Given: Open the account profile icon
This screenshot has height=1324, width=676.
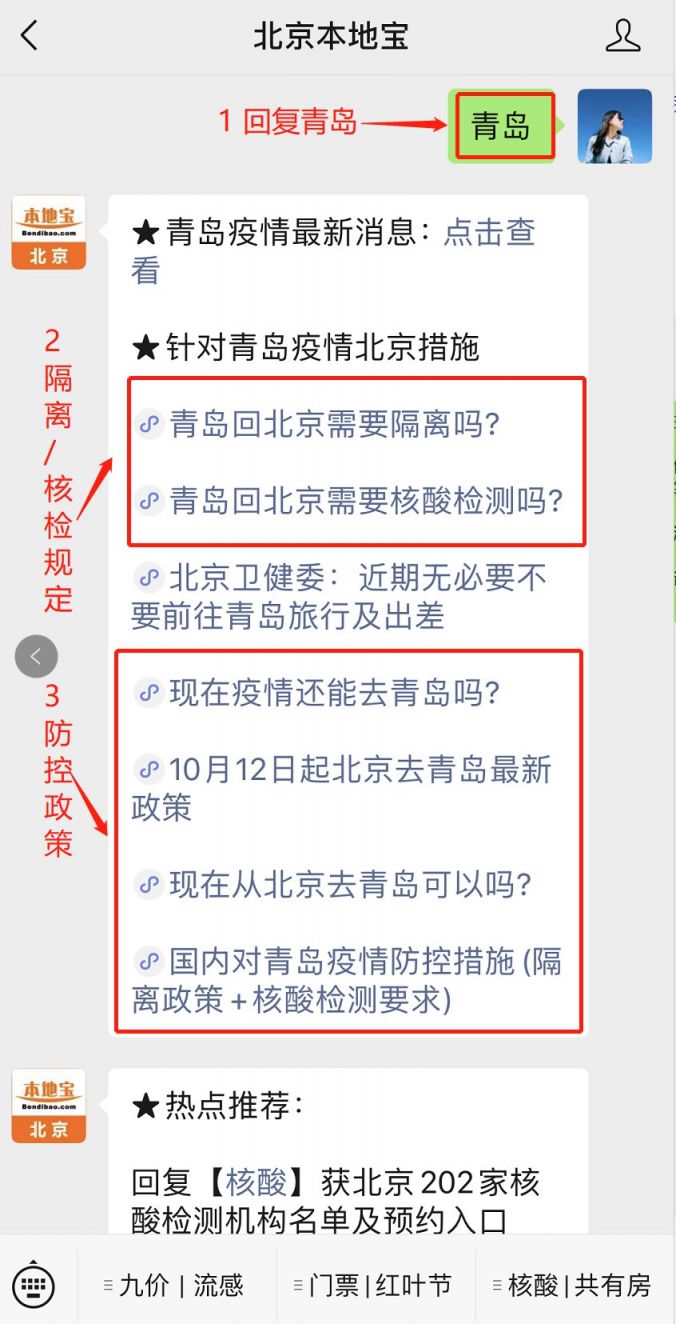Looking at the screenshot, I should [x=622, y=36].
